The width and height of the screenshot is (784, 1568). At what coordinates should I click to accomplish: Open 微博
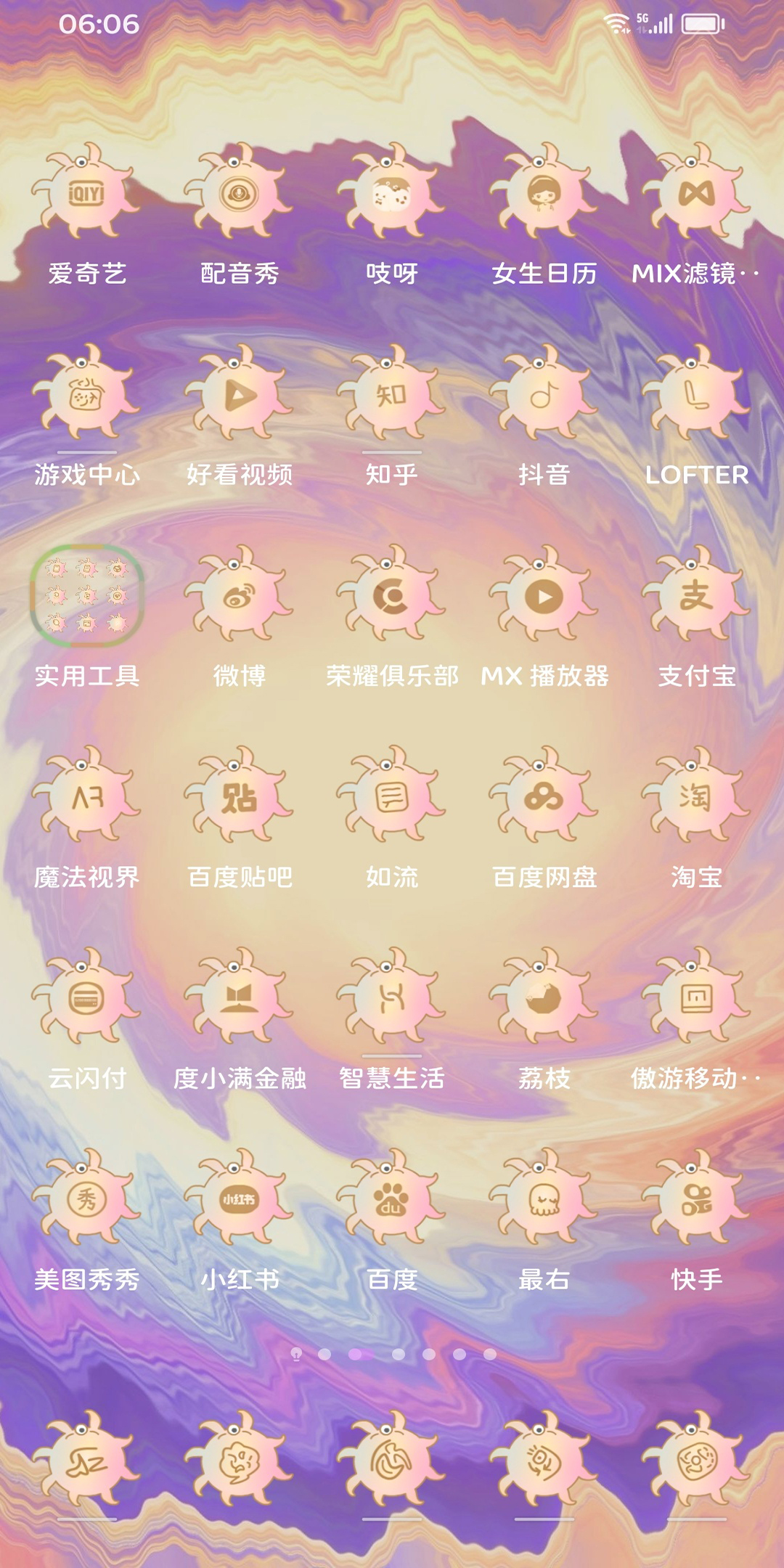(240, 597)
